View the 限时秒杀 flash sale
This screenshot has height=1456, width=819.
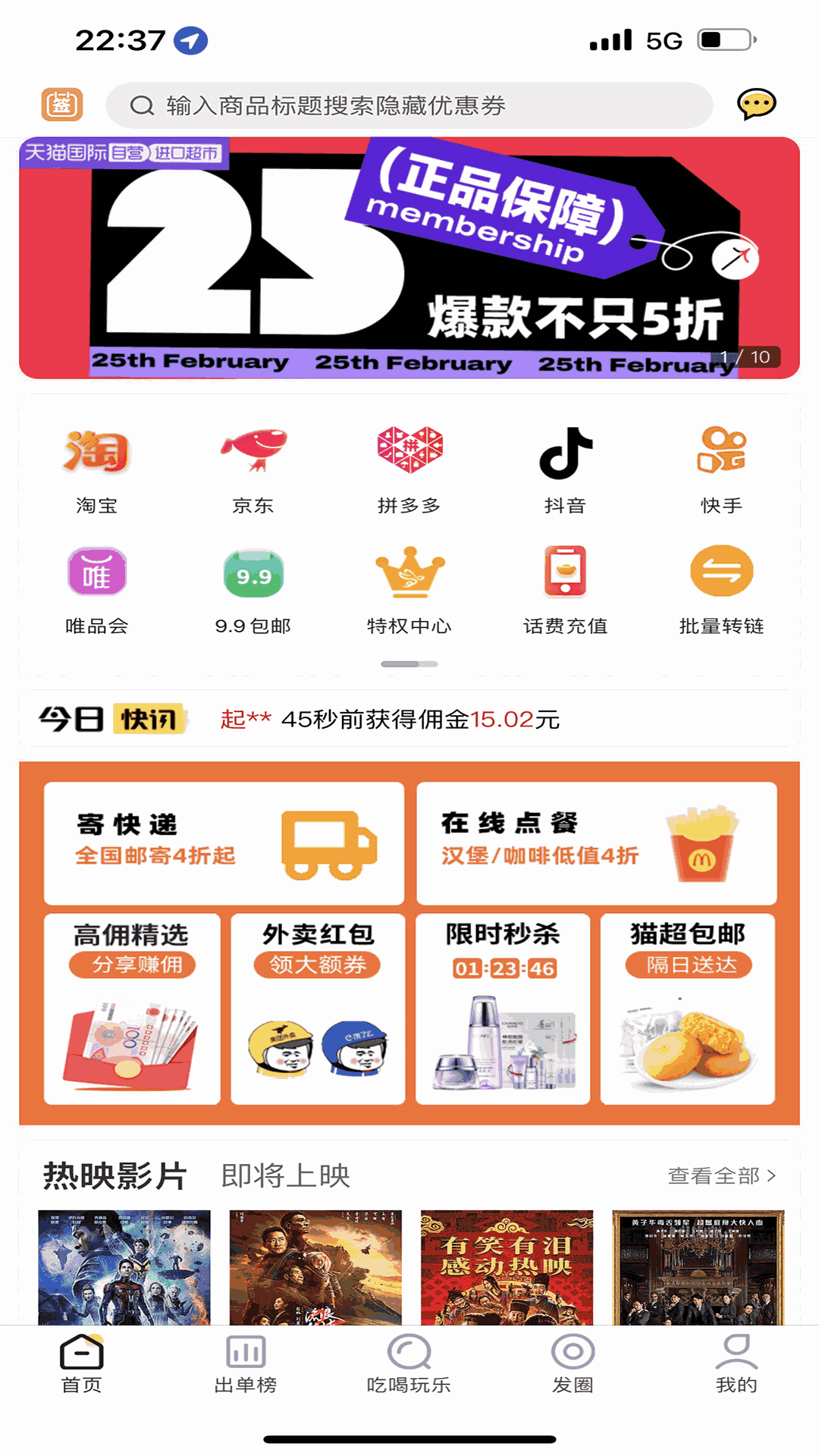(x=503, y=1008)
